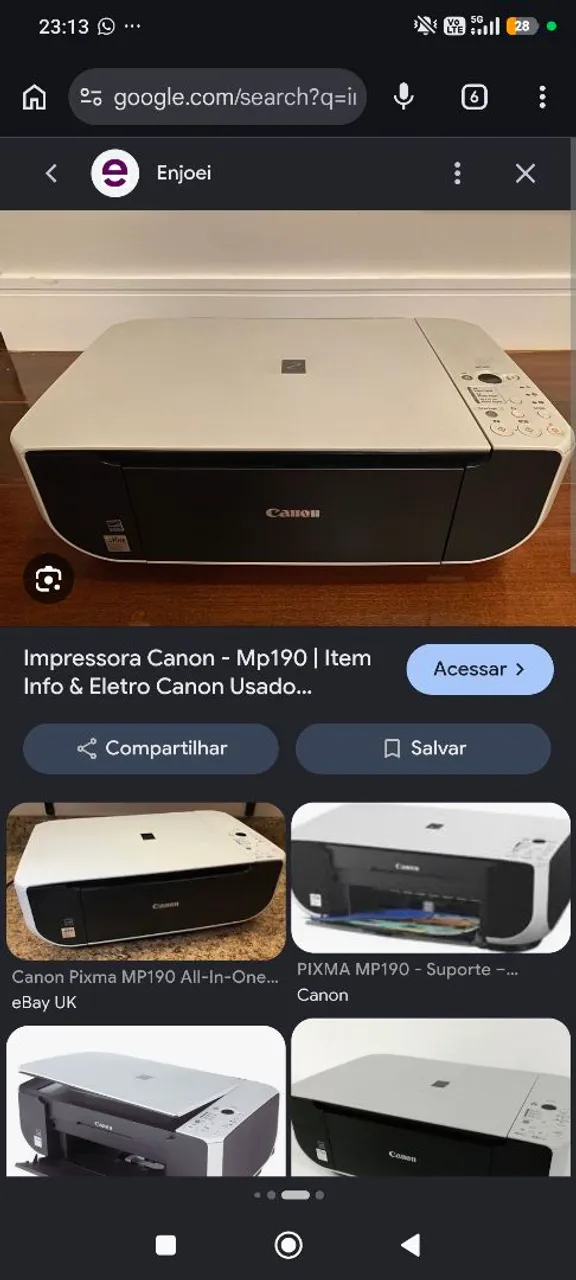Viewport: 576px width, 1280px height.
Task: Go to the system home screen
Action: point(288,1244)
